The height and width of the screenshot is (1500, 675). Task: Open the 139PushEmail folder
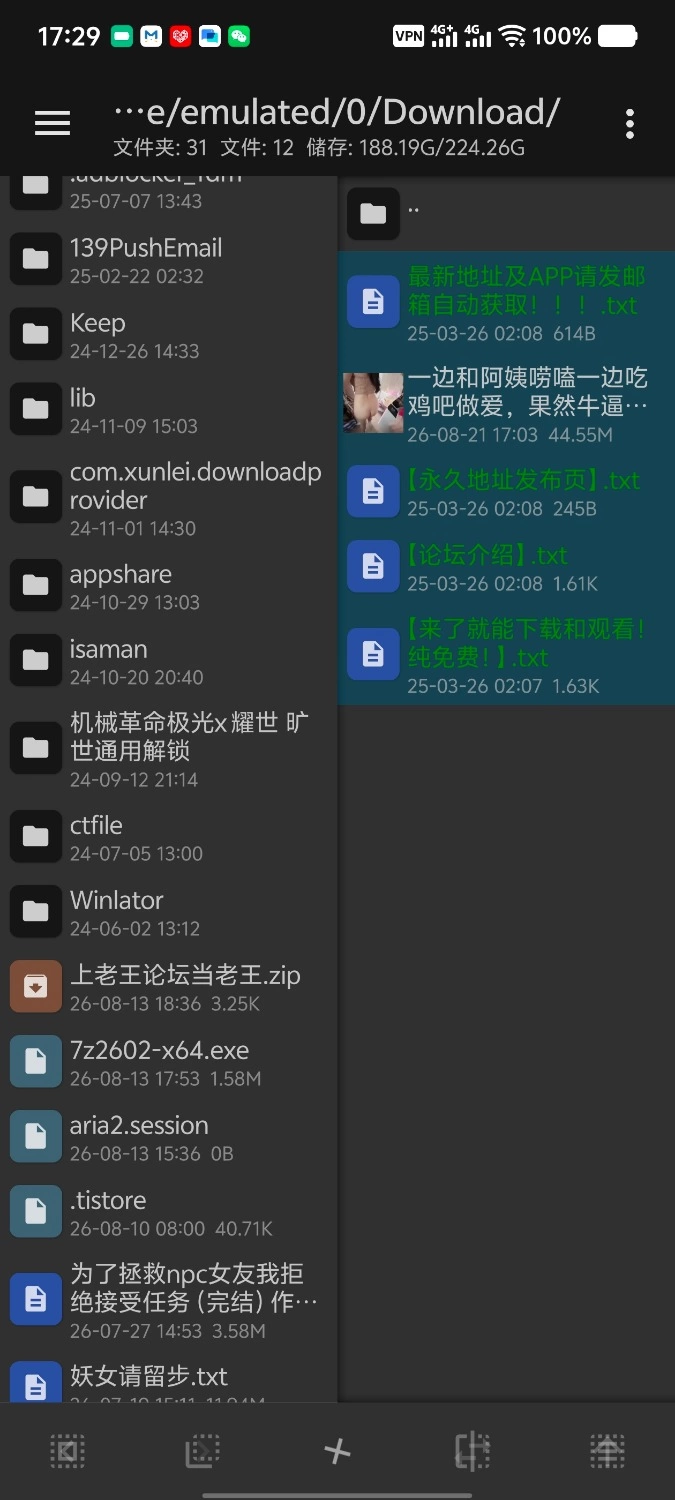(x=169, y=260)
